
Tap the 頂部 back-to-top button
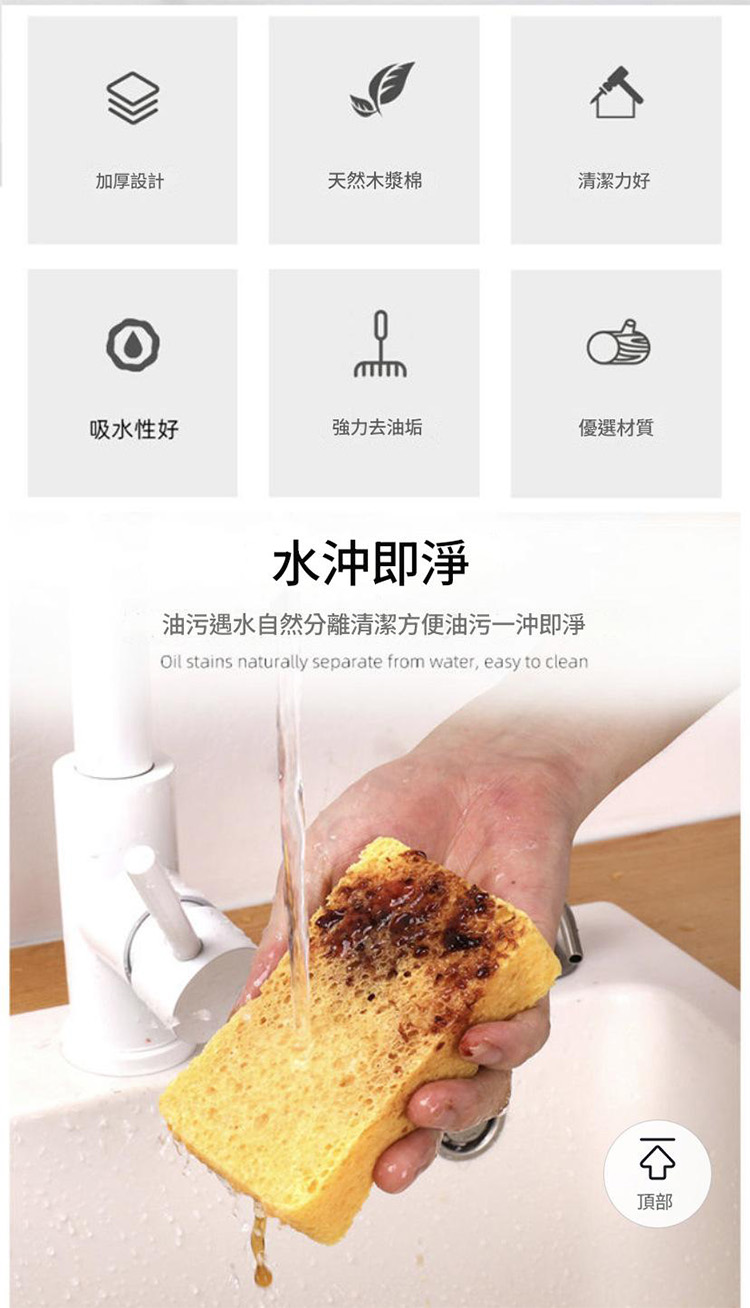coord(657,1173)
